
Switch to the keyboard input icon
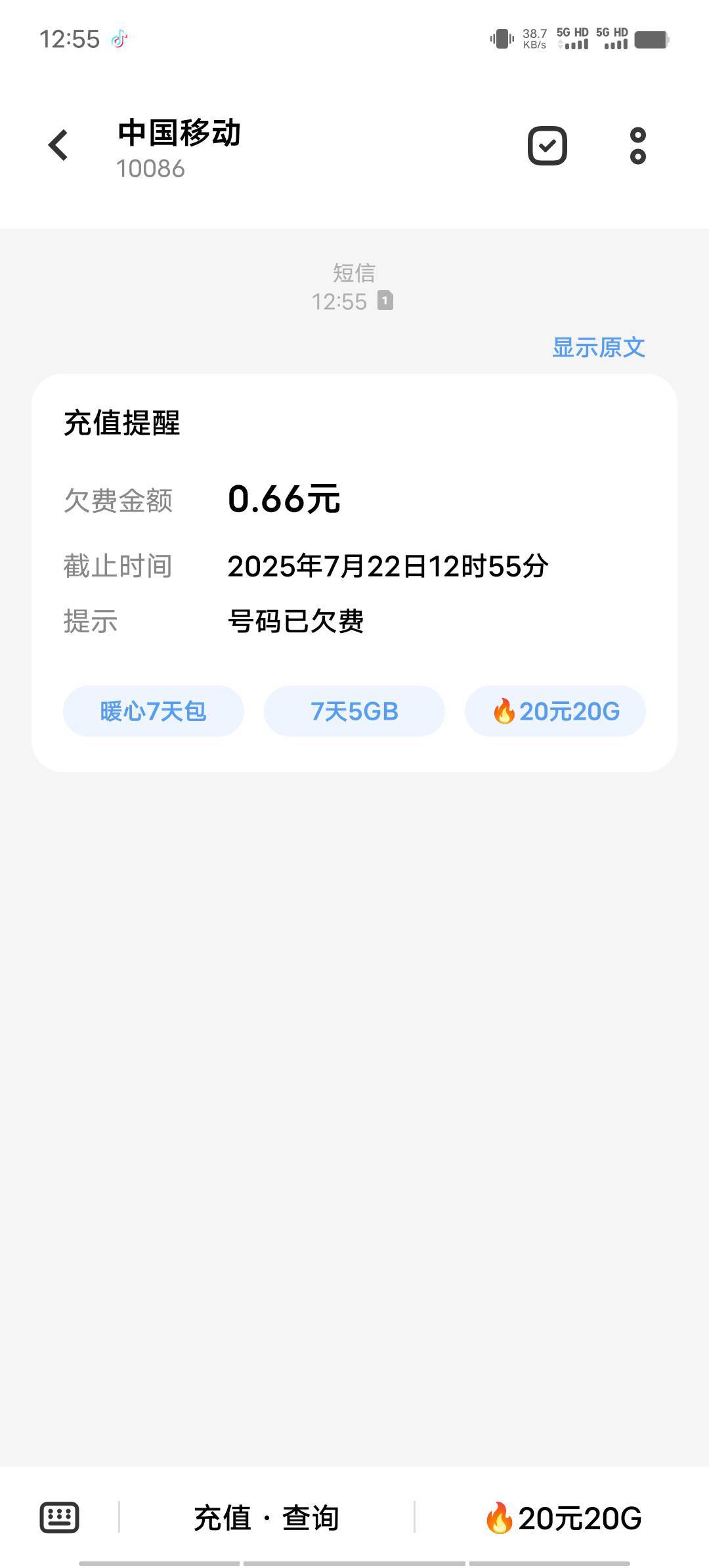60,1517
